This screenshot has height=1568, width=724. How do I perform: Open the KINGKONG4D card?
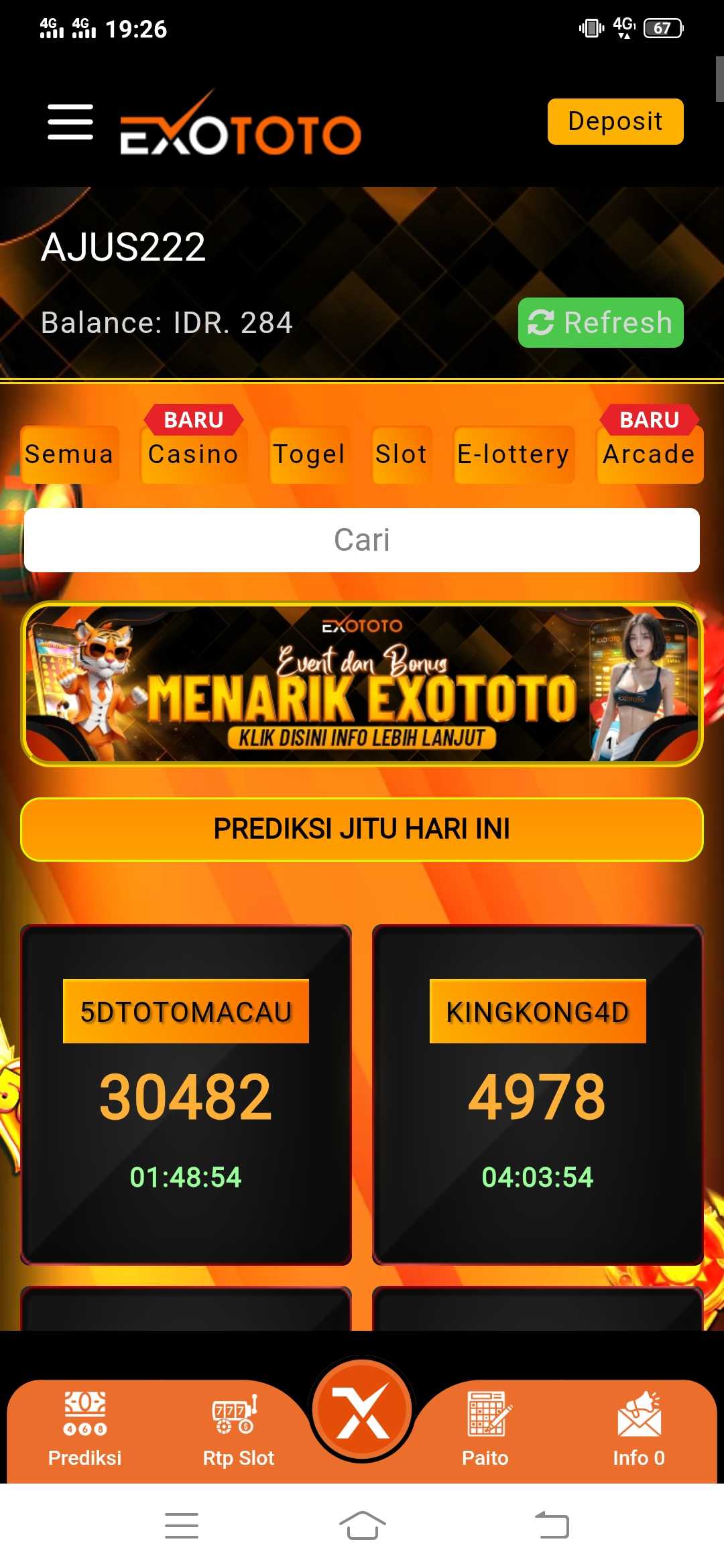538,1094
